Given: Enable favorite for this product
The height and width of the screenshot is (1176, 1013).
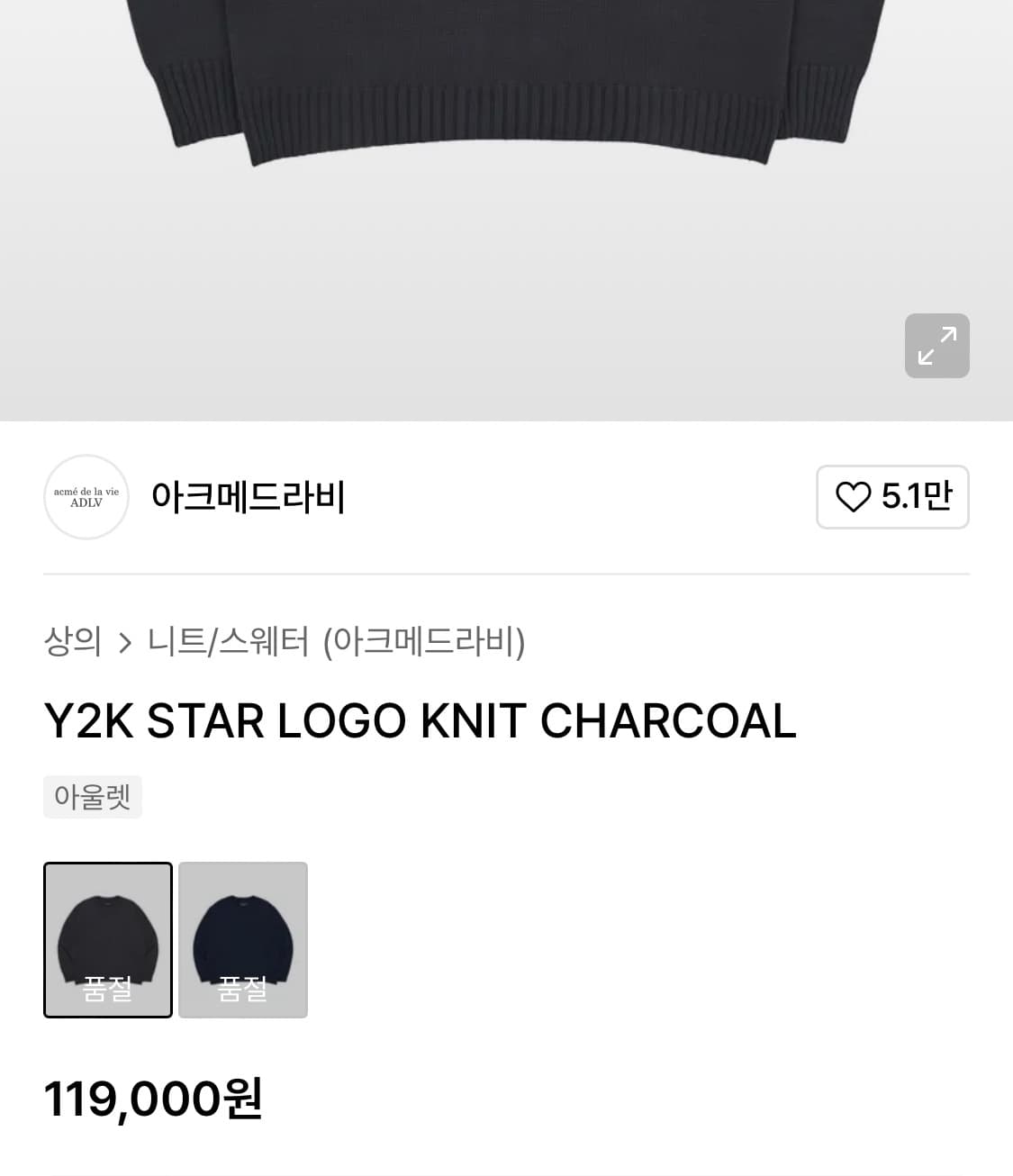Looking at the screenshot, I should click(x=891, y=496).
